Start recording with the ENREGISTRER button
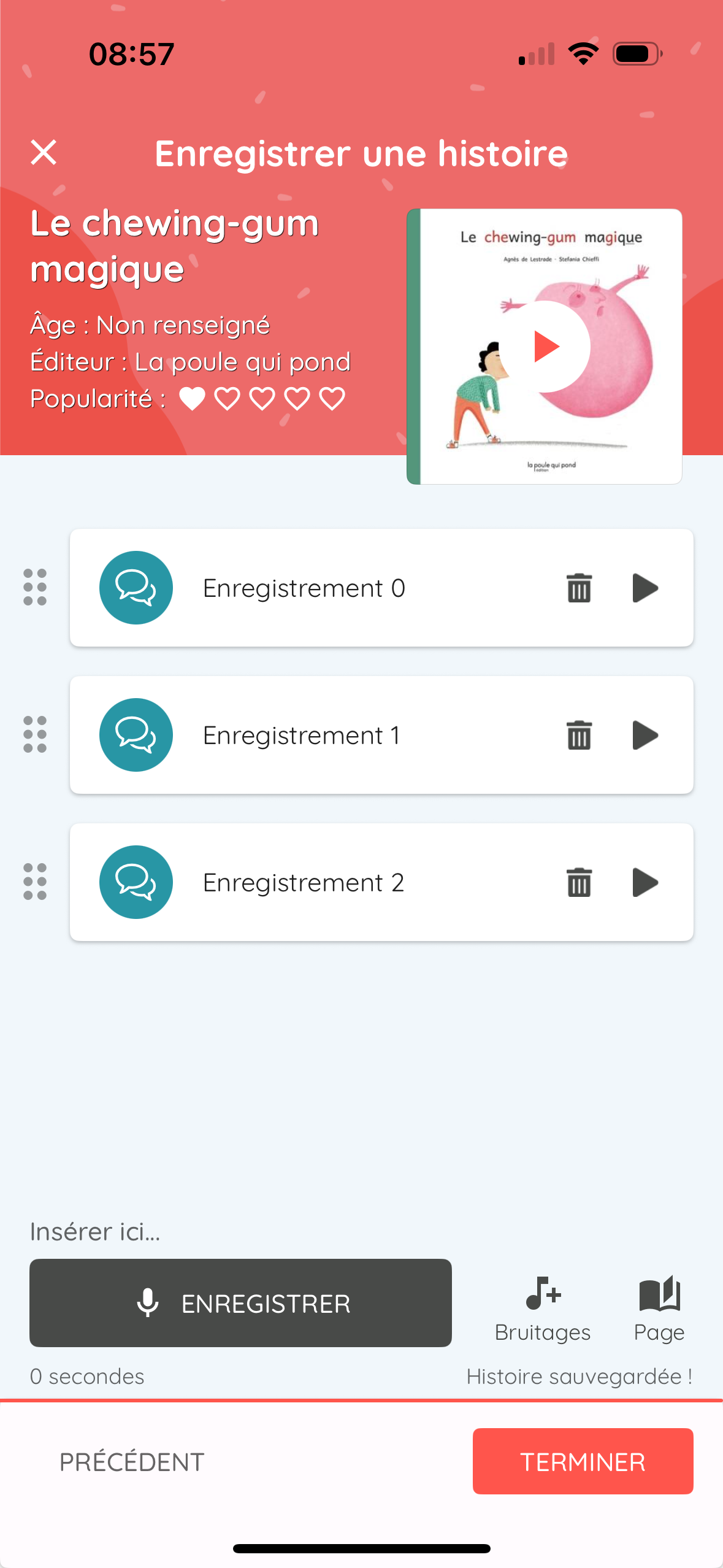Image resolution: width=723 pixels, height=1568 pixels. [240, 1303]
